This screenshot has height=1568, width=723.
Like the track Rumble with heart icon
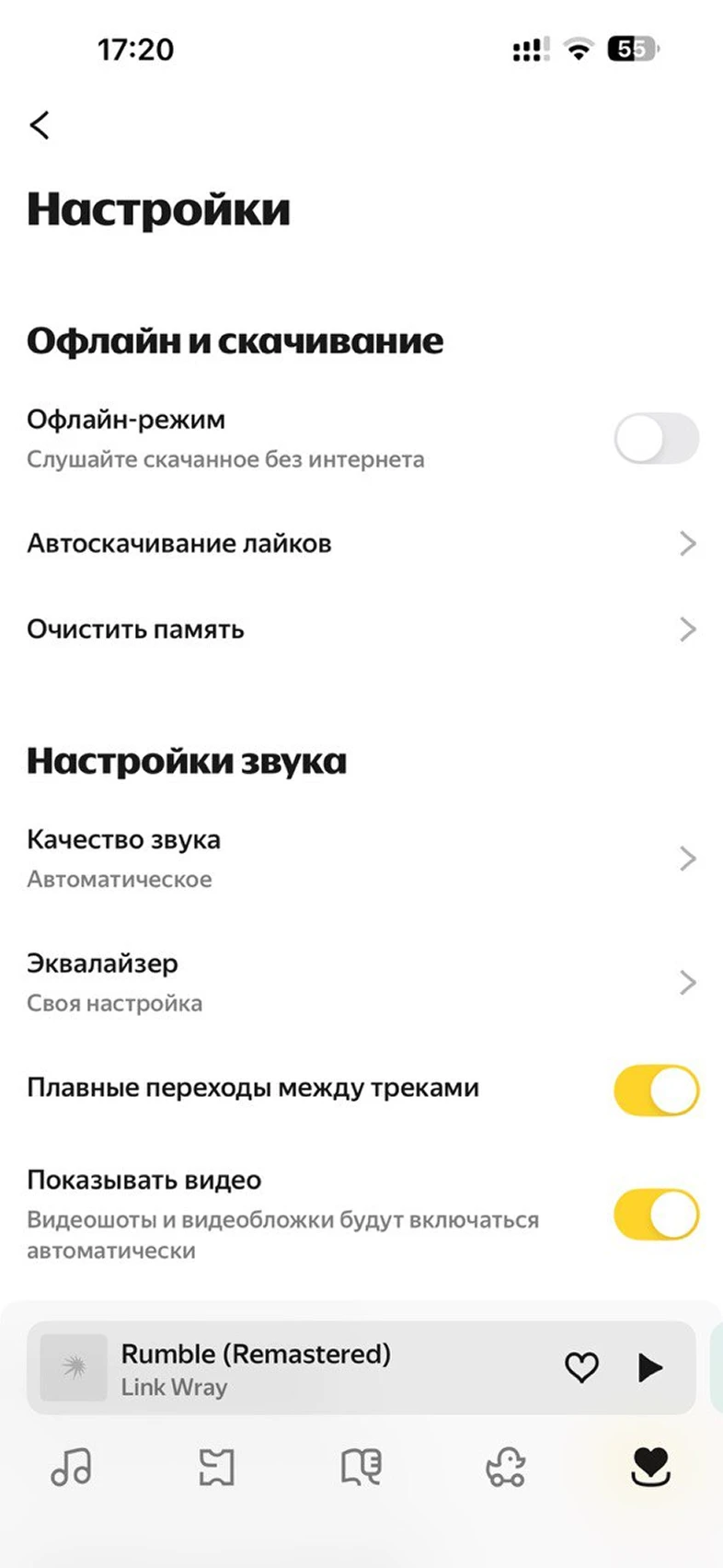coord(582,1368)
